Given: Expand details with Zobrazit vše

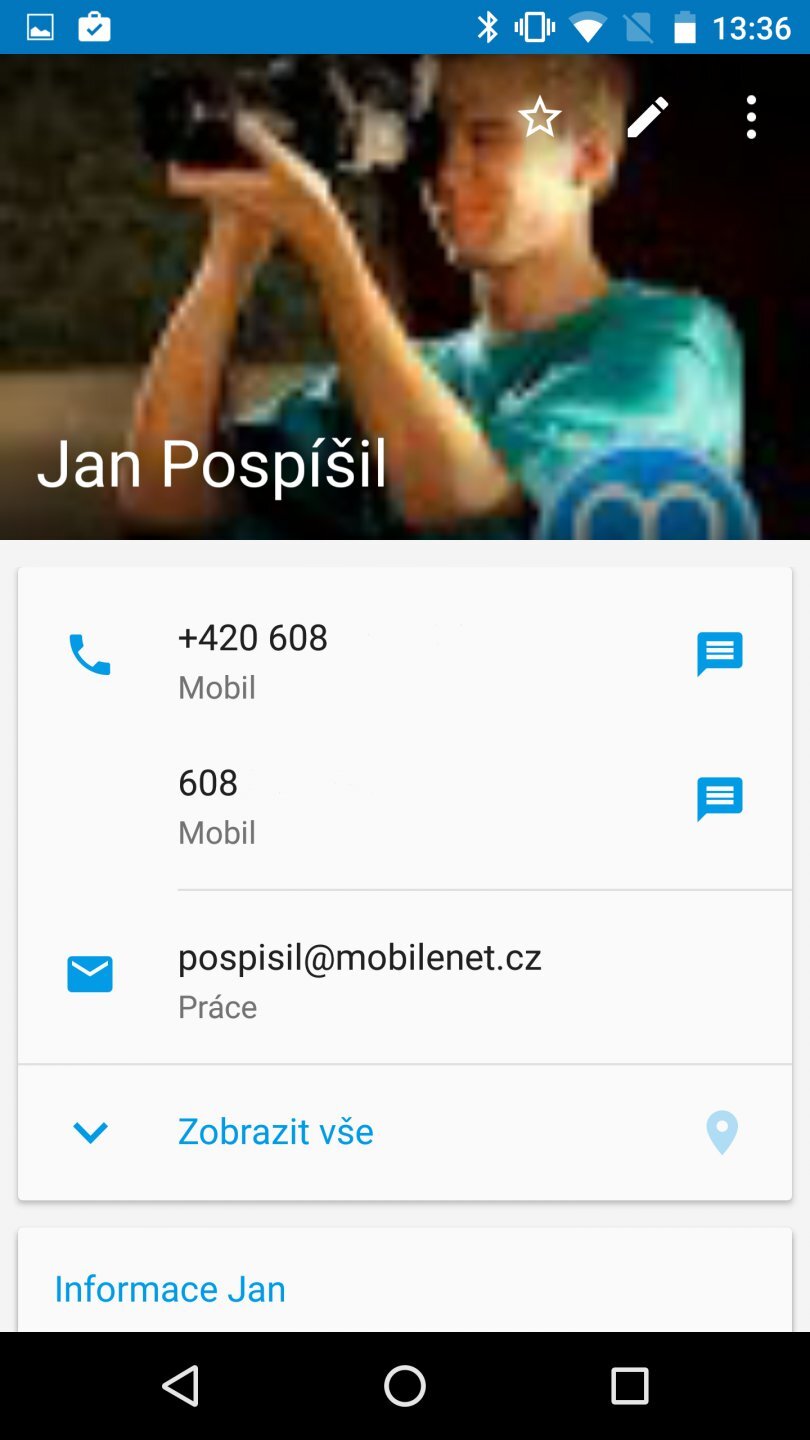Looking at the screenshot, I should coord(275,1132).
